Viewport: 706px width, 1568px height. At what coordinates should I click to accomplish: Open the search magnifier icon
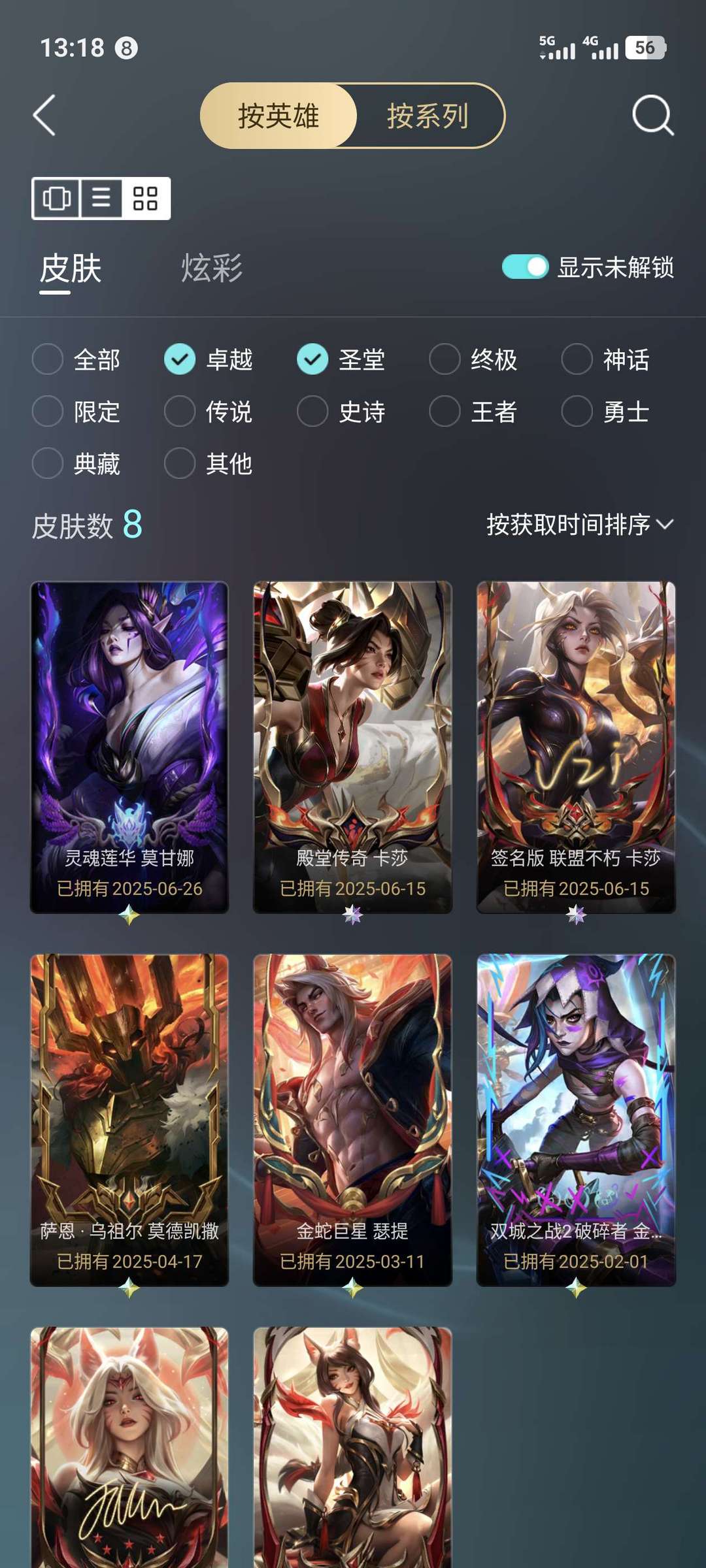[652, 116]
